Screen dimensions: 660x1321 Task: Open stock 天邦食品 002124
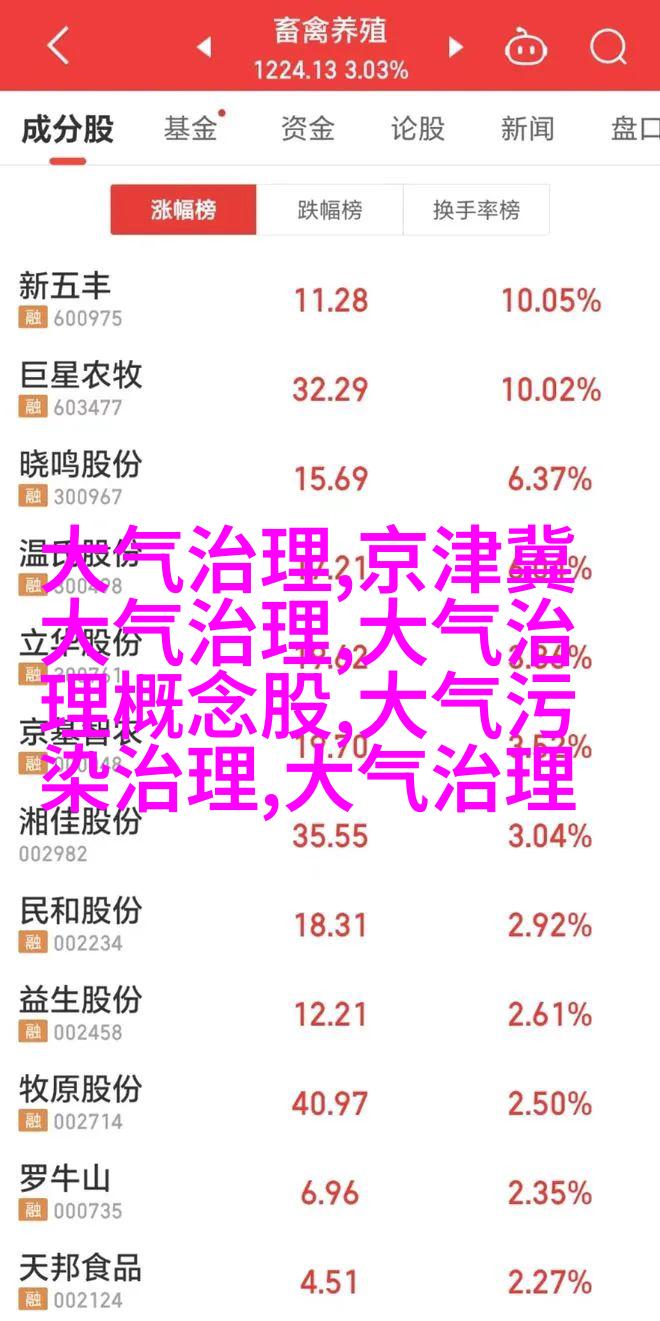[330, 1279]
